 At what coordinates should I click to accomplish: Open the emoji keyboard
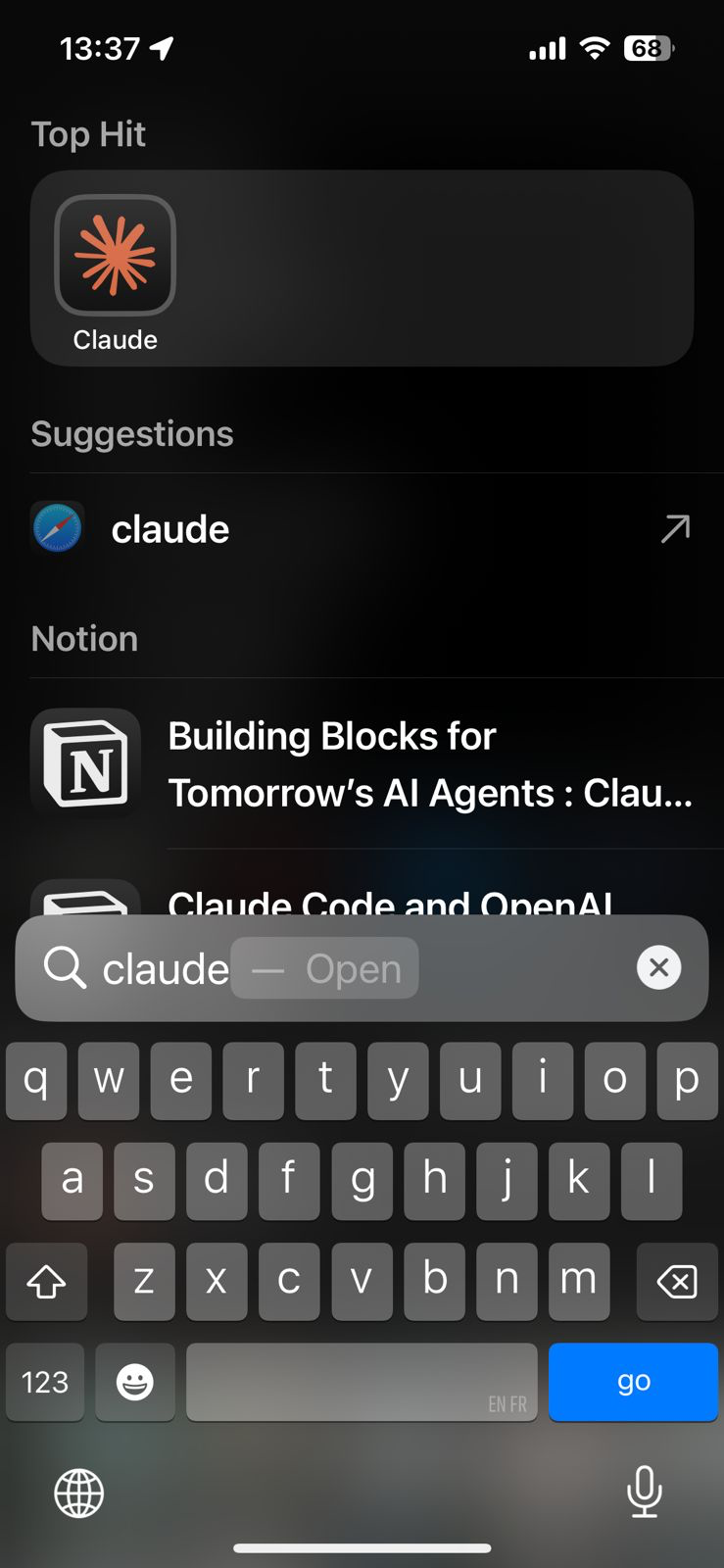click(134, 1382)
